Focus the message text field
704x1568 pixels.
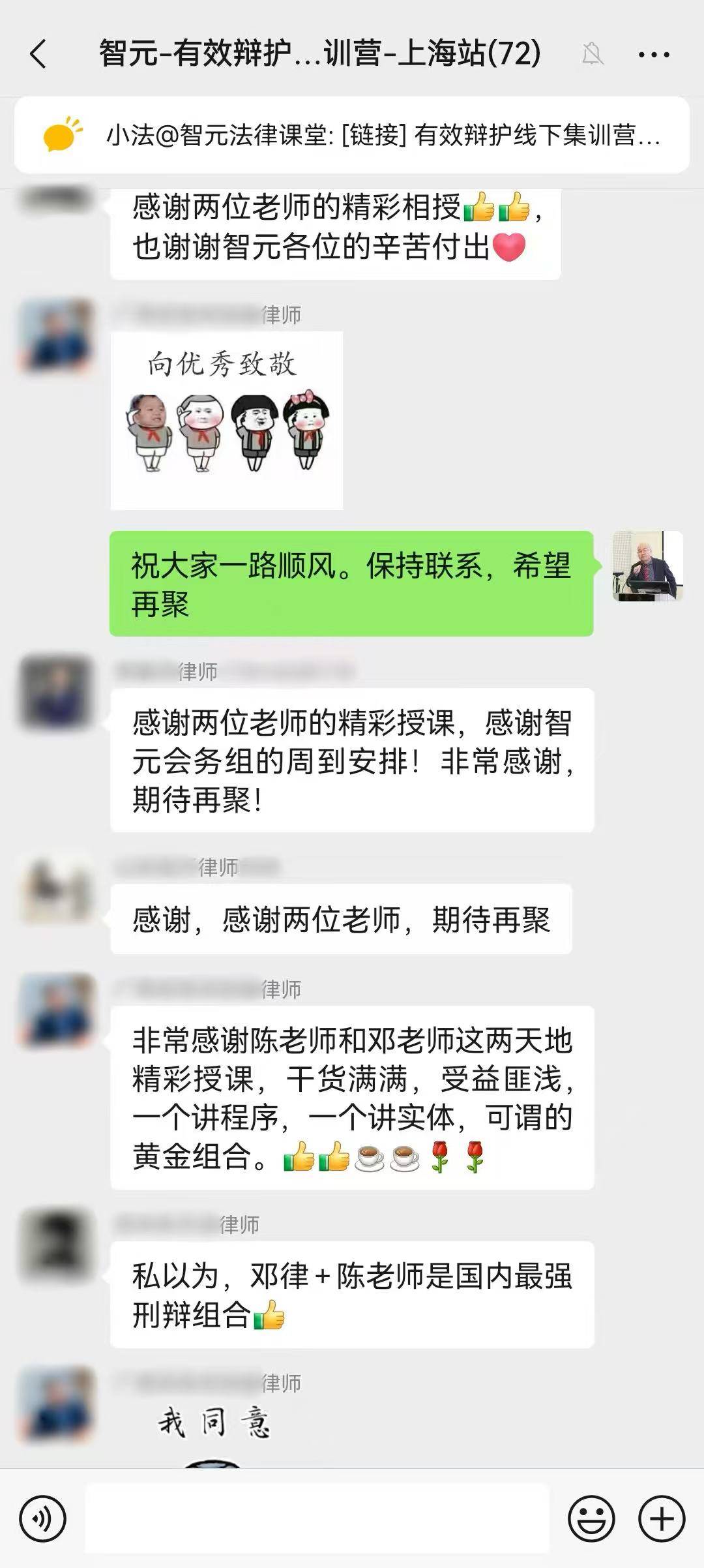click(x=317, y=1519)
